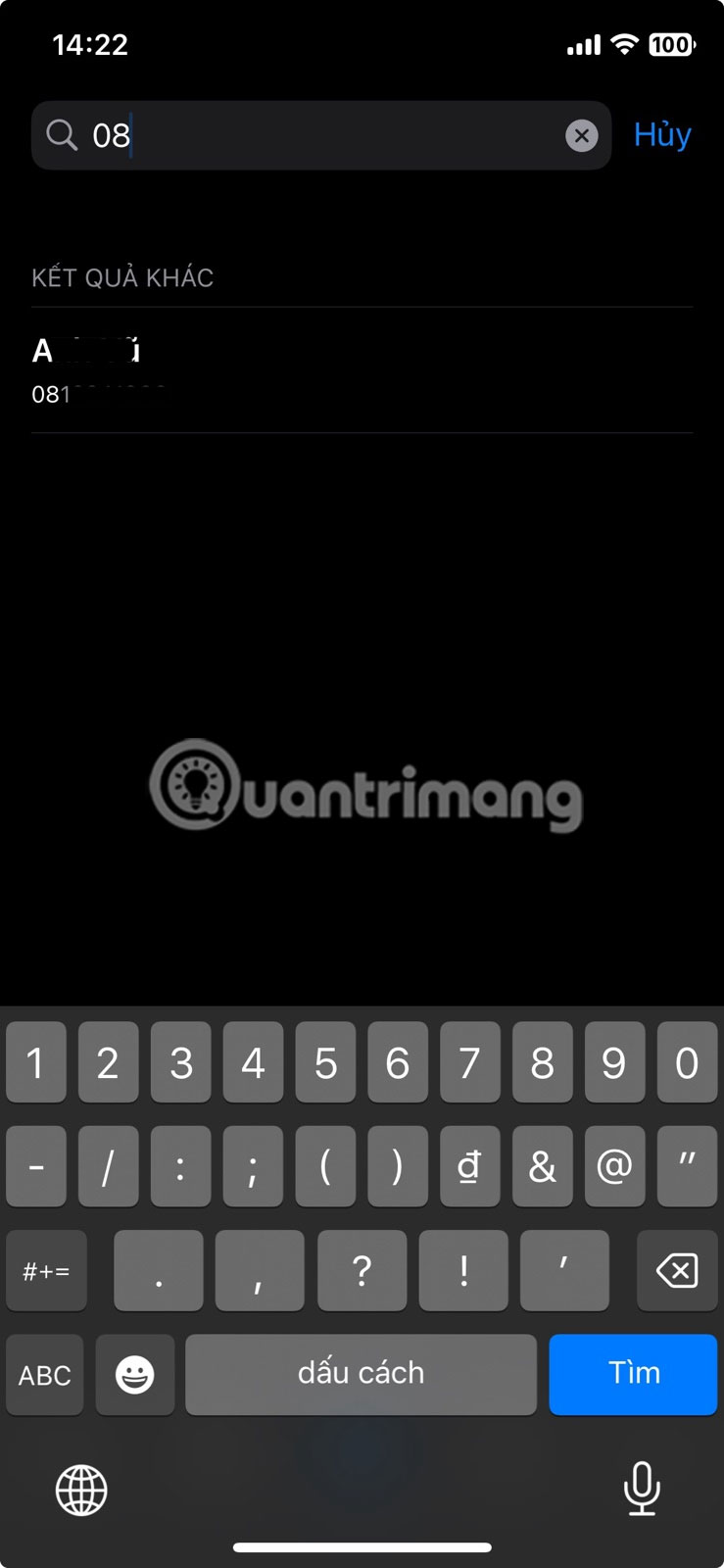Tap the dấu cách space bar
This screenshot has width=724, height=1568.
click(x=361, y=1373)
